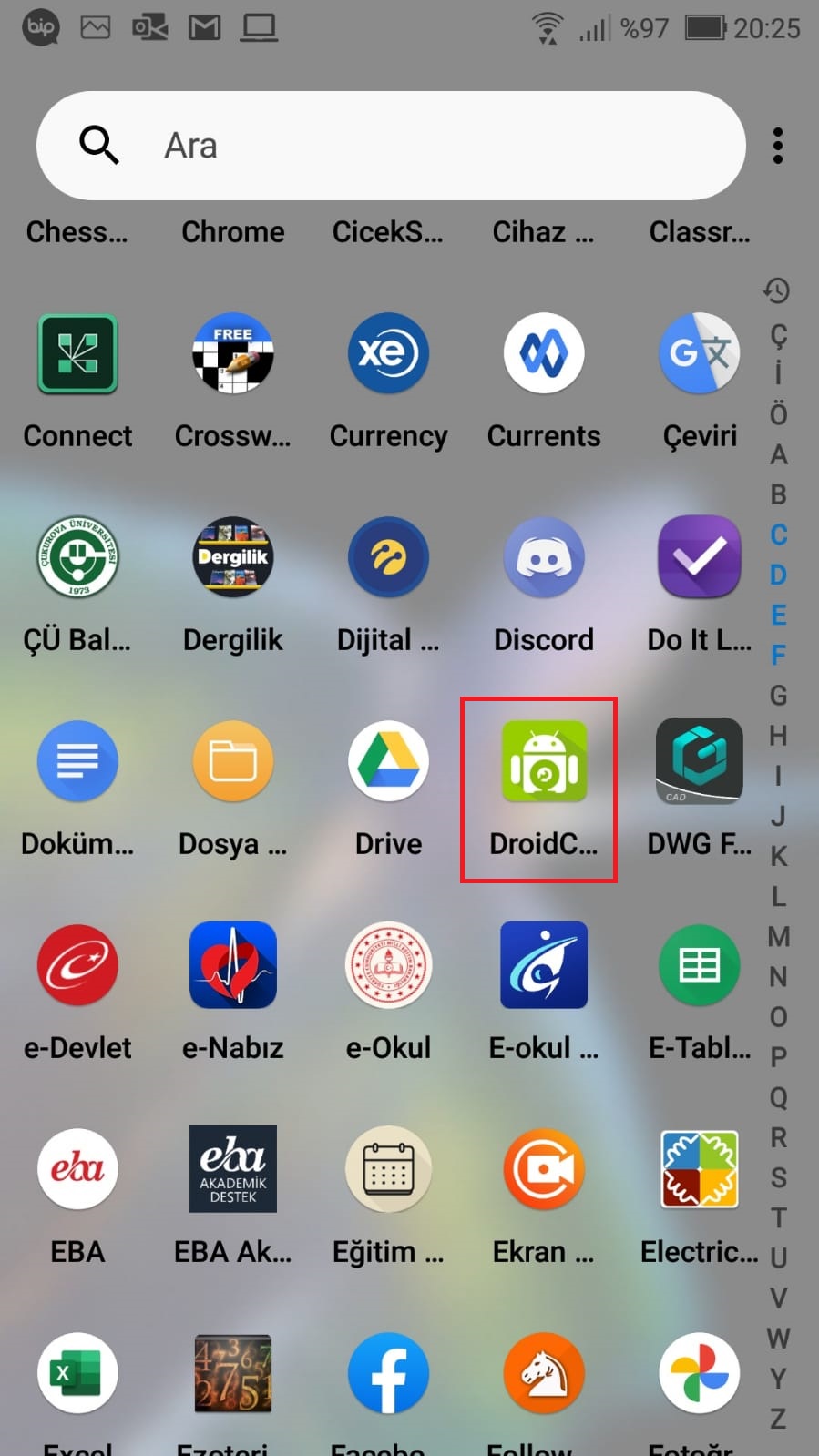Screen dimensions: 819x1456
Task: Open the three-dot overflow menu
Action: [777, 146]
